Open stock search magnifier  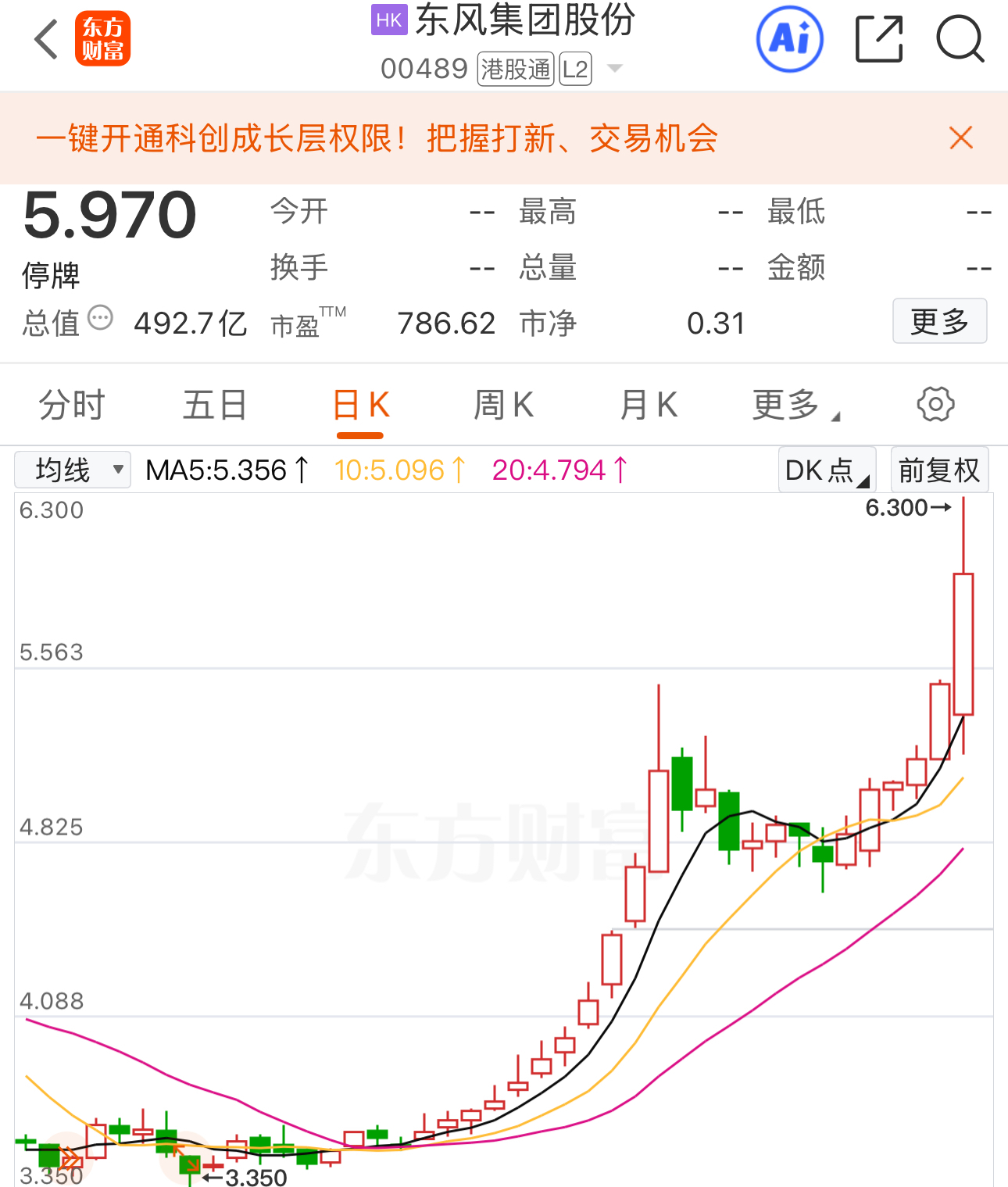click(x=960, y=39)
